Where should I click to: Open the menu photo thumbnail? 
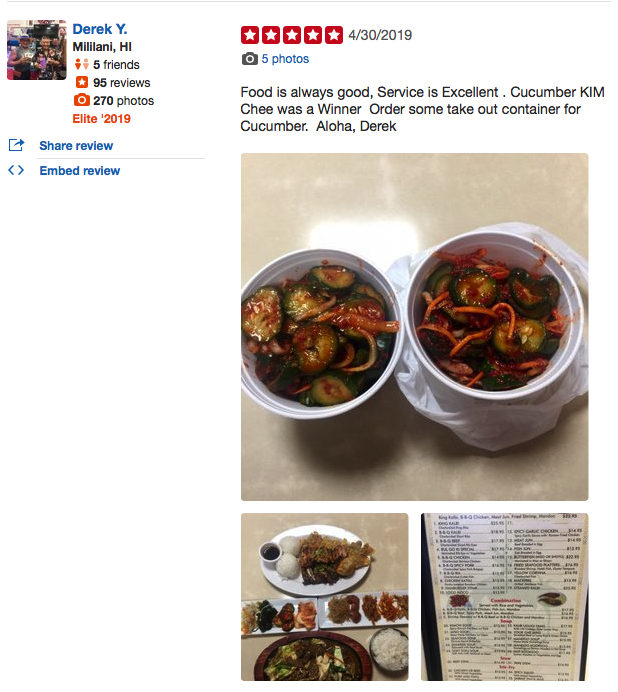503,596
